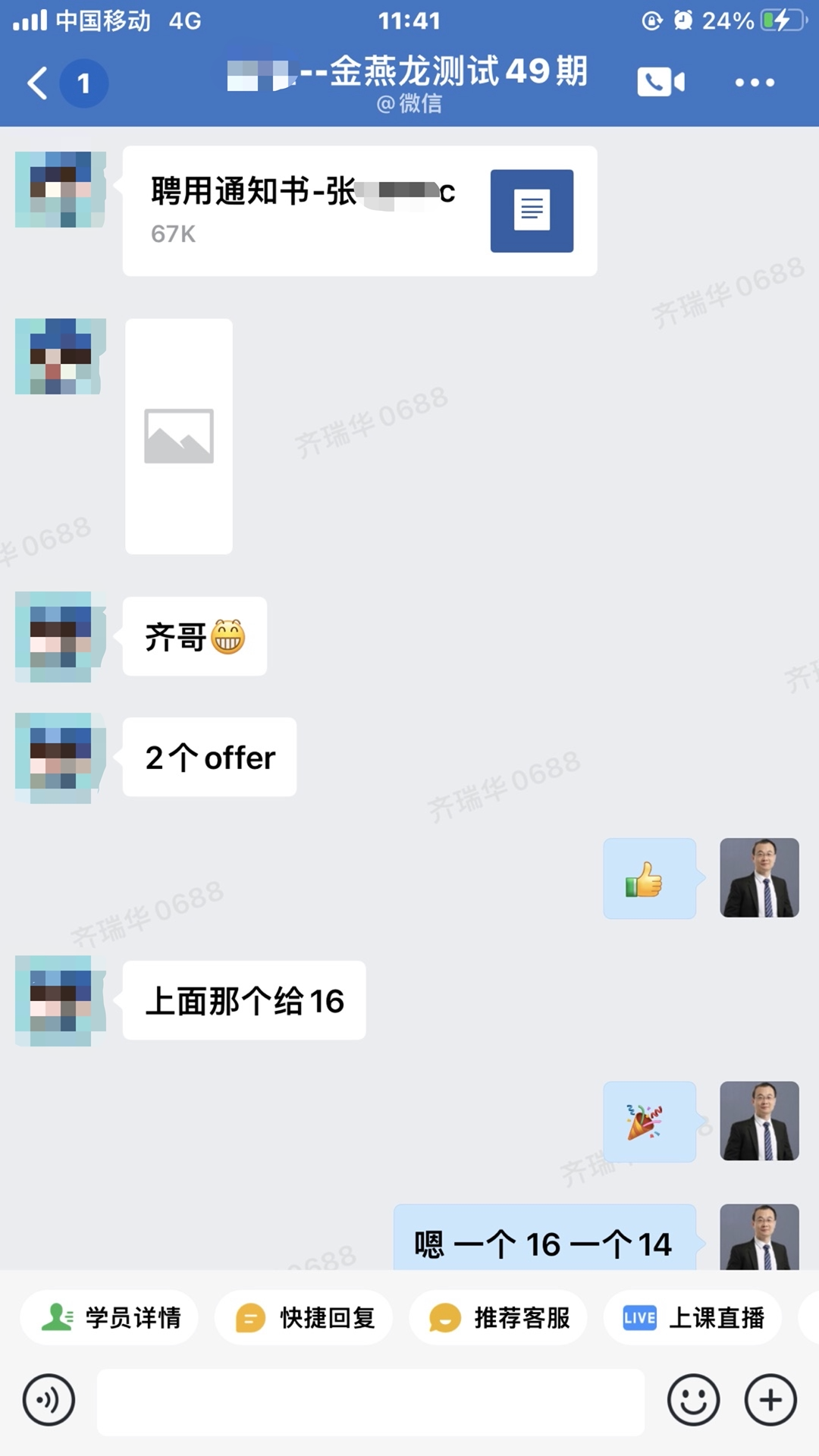The height and width of the screenshot is (1456, 819).
Task: Tap the contact avatar beside 2个offer
Action: coord(60,758)
